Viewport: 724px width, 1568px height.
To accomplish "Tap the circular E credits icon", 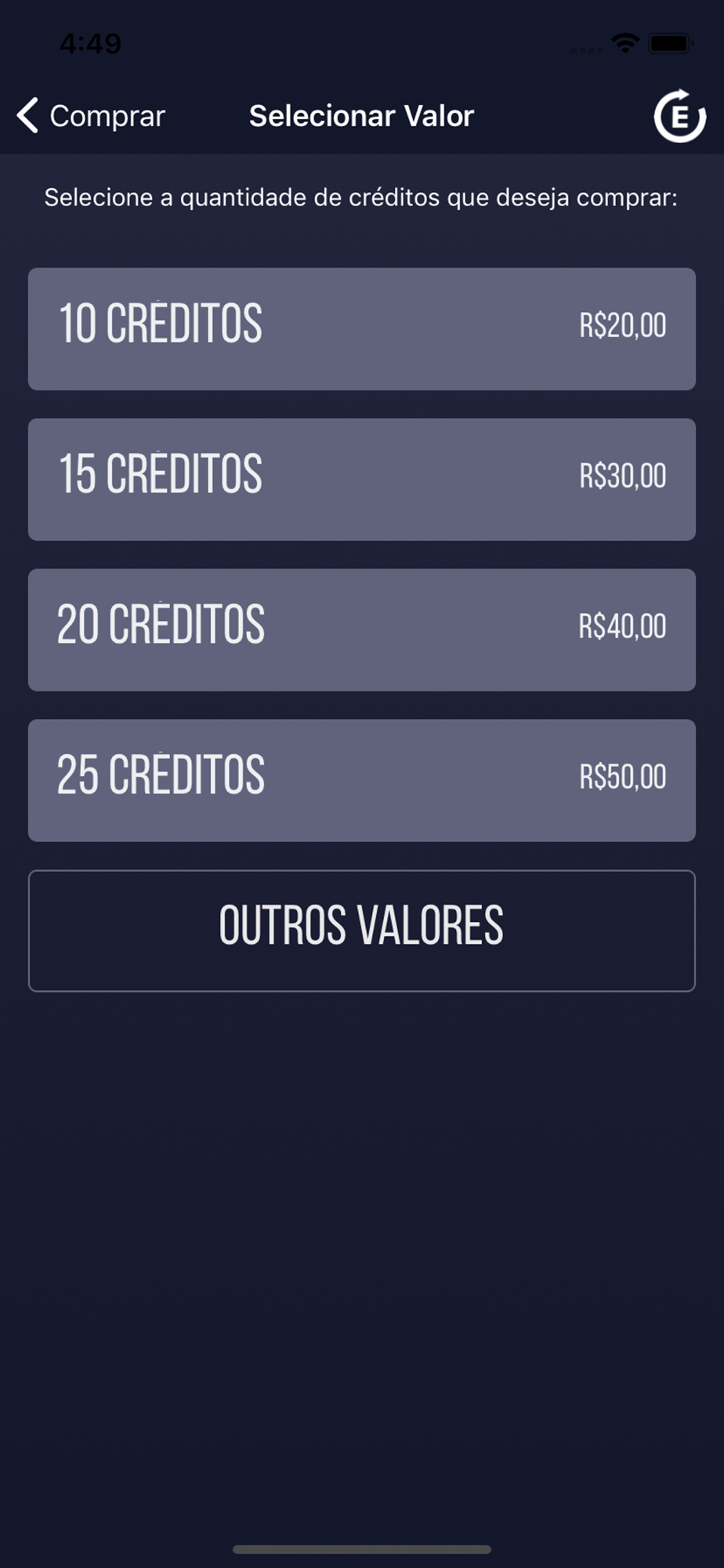I will click(x=679, y=116).
